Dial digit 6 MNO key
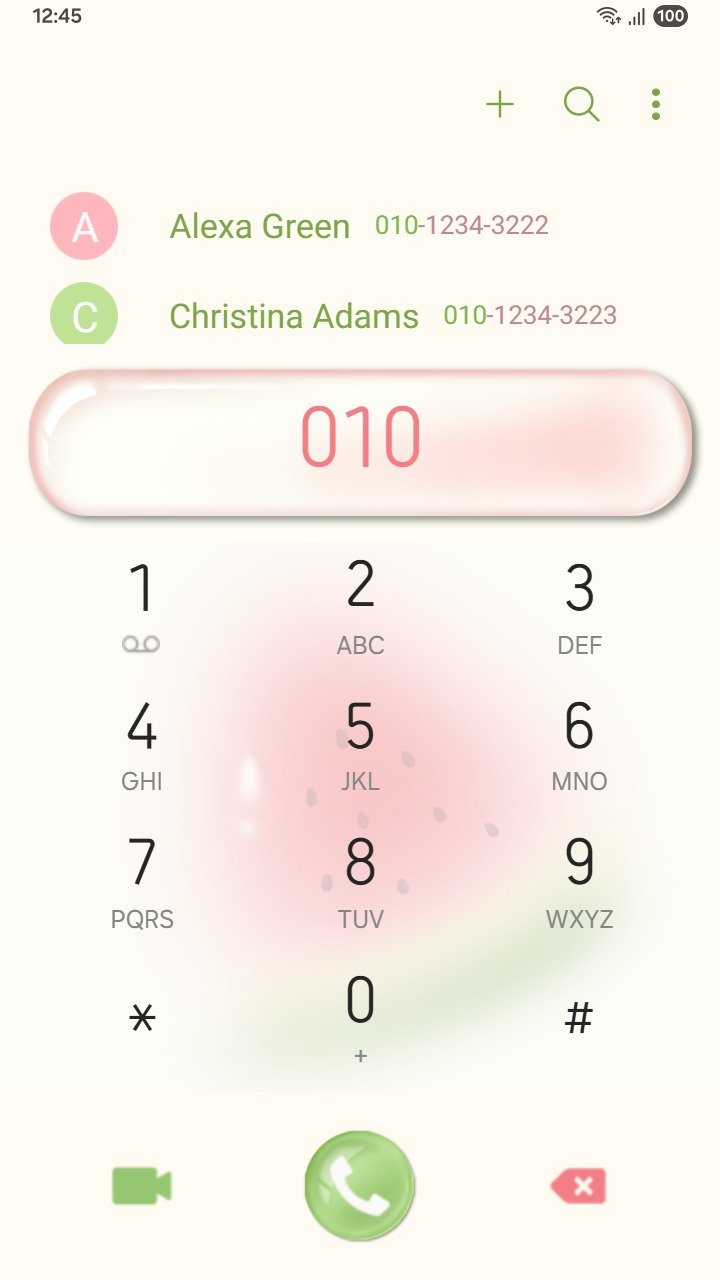 click(x=579, y=743)
